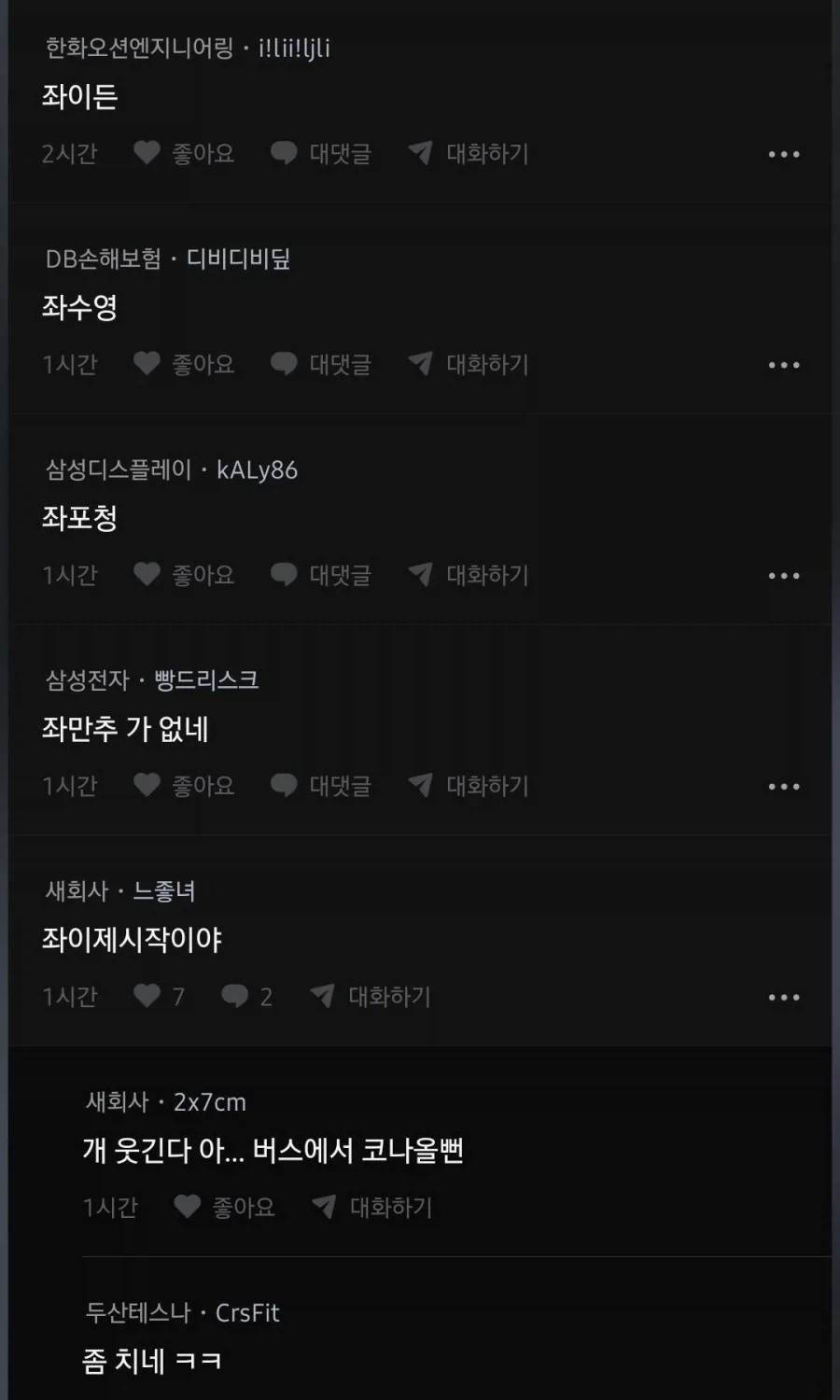Open the three-dot menu on 좌만추 comment
840x1400 pixels.
pos(782,786)
